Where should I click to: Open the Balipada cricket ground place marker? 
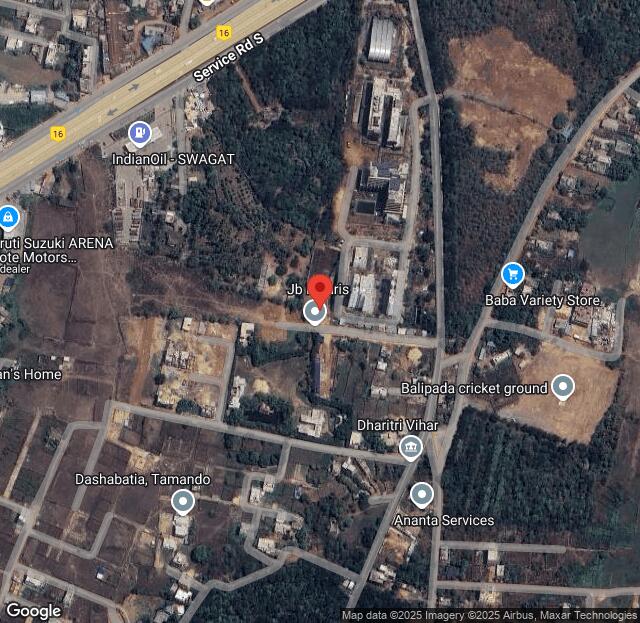click(x=563, y=387)
